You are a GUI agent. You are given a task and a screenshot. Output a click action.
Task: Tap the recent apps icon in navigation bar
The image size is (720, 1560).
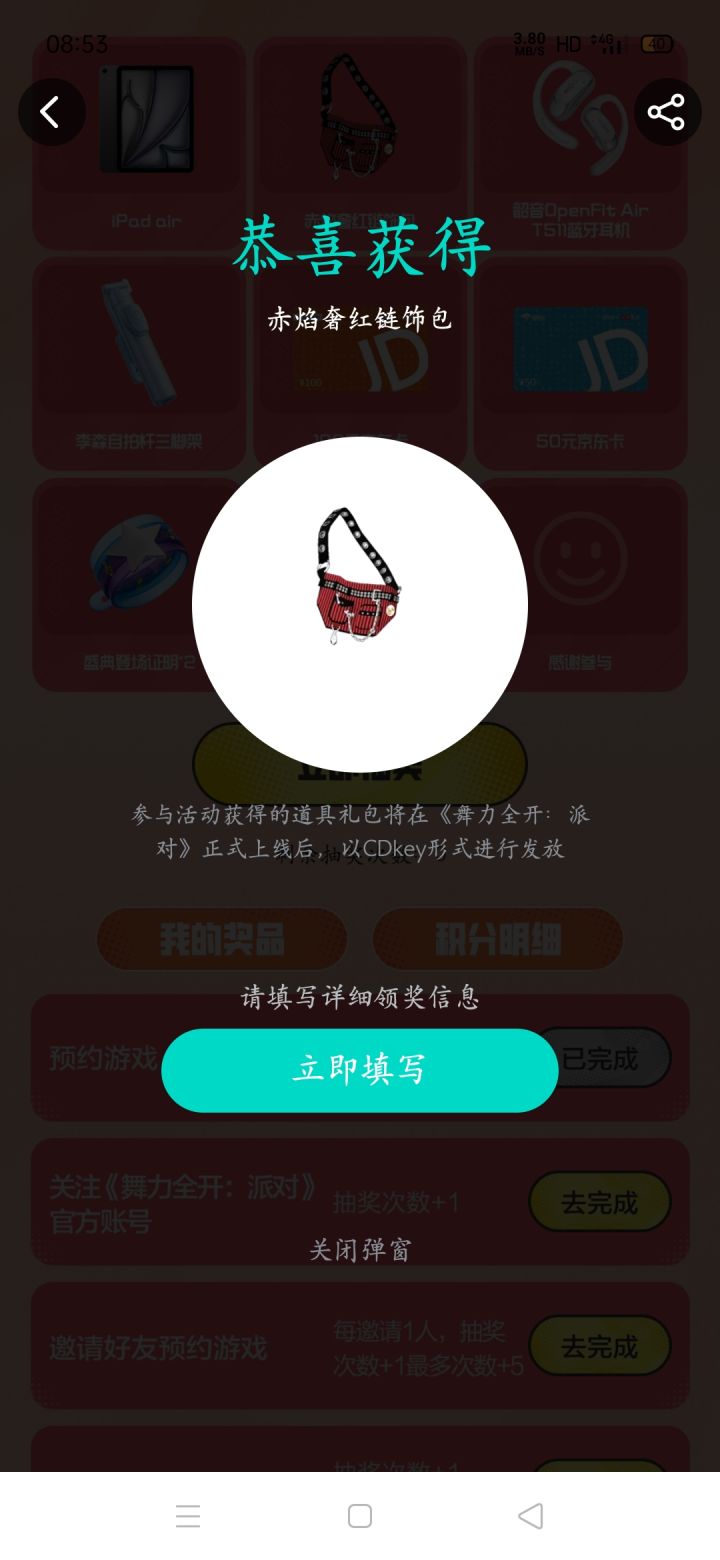tap(188, 1516)
